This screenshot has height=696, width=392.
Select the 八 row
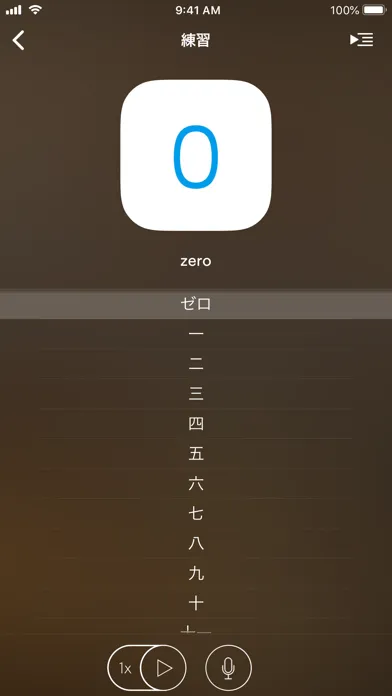click(196, 544)
